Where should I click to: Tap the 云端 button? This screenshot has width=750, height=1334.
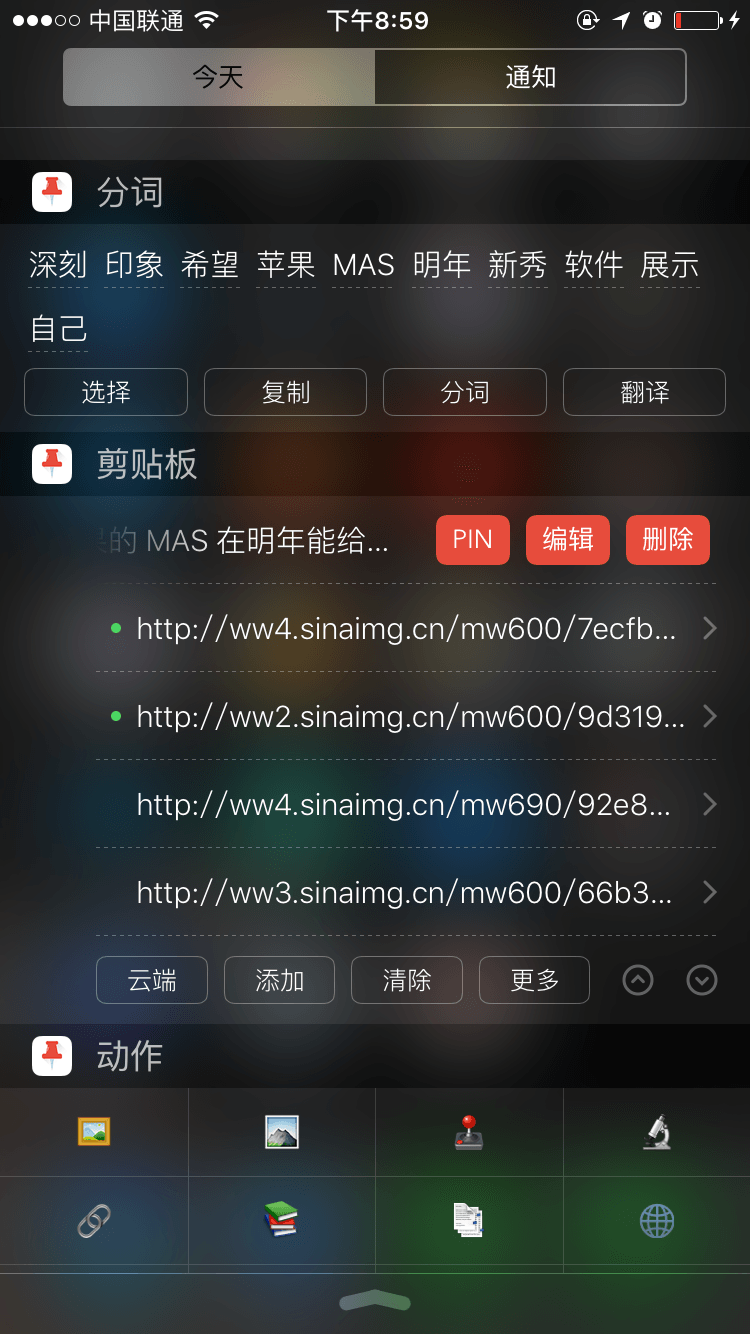(x=152, y=980)
